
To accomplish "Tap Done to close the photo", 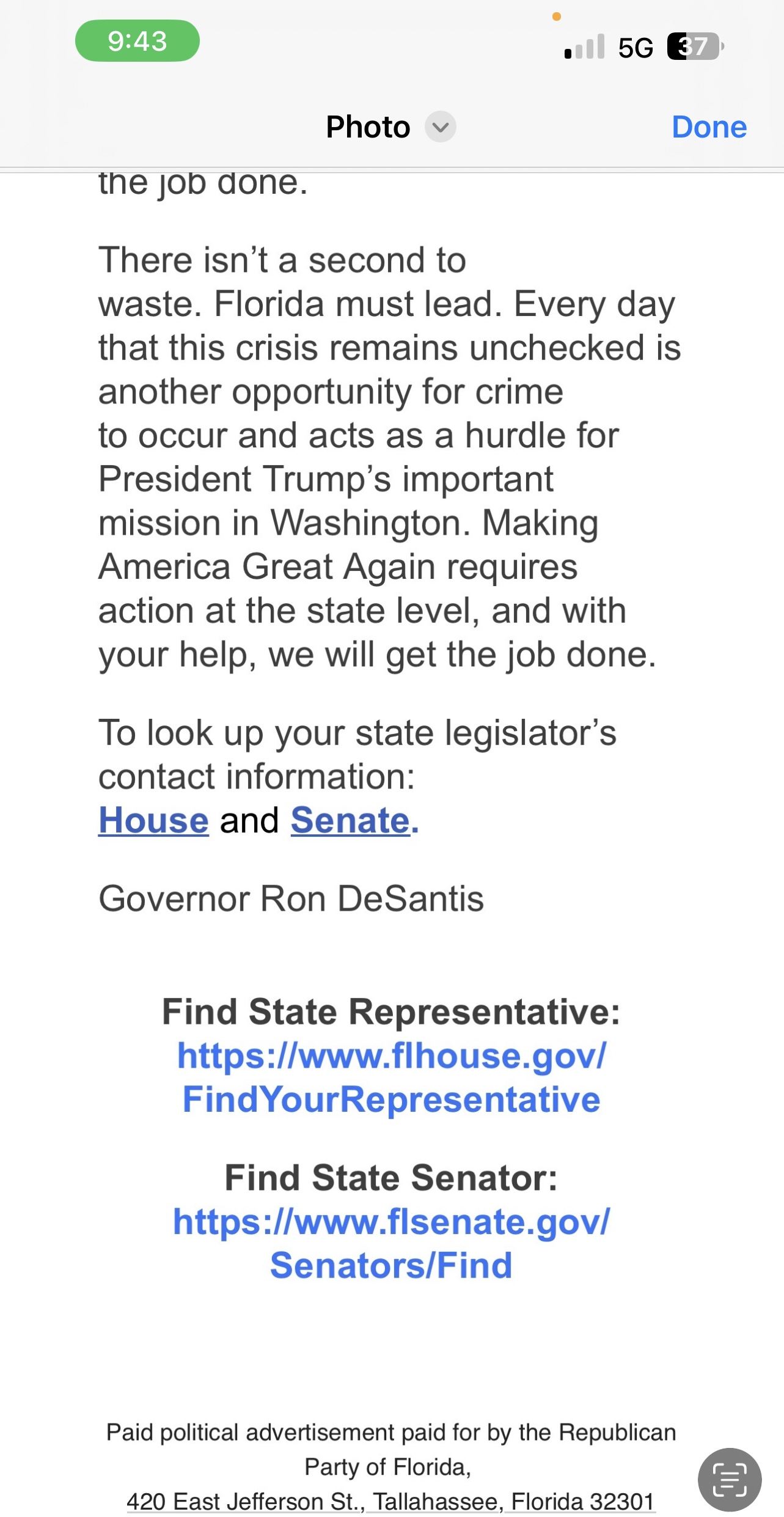I will (709, 127).
